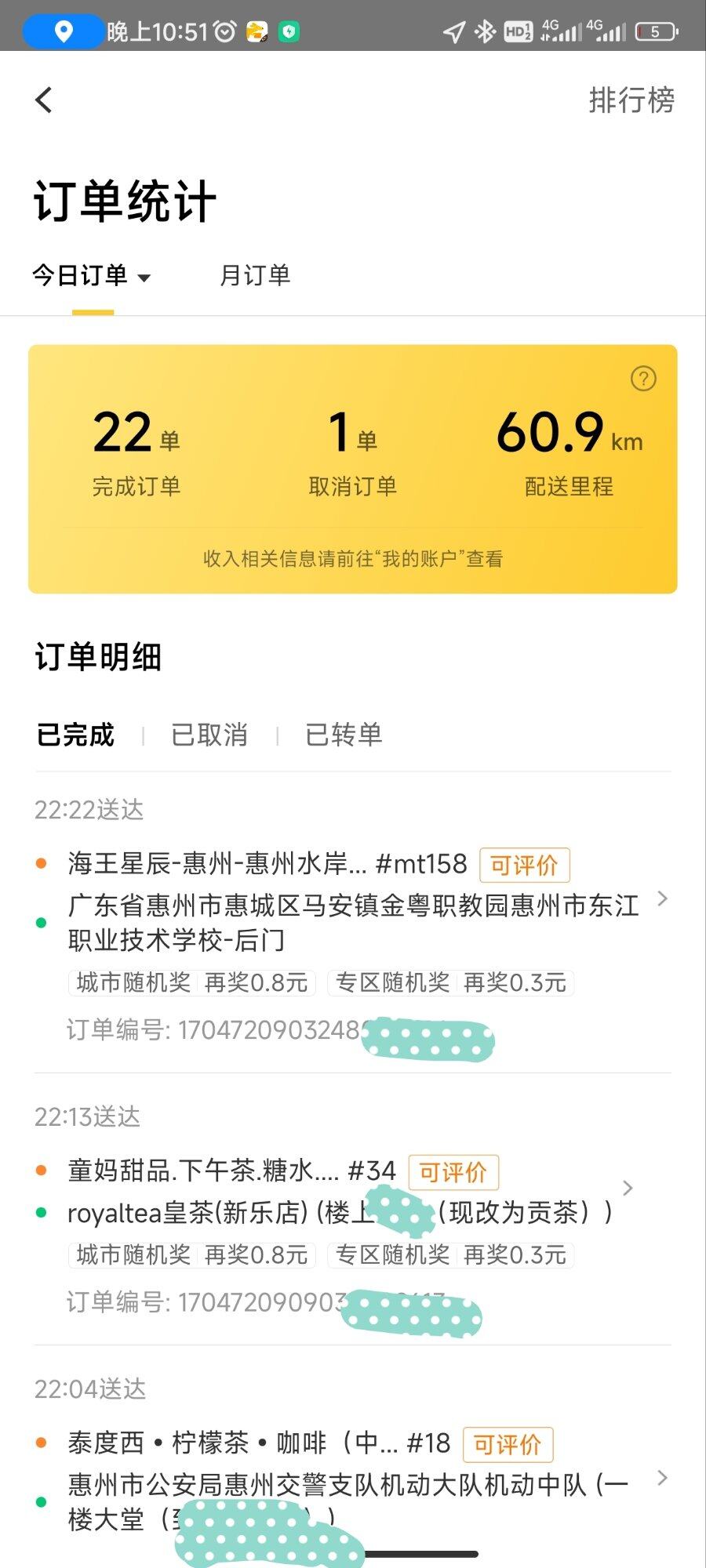Open the 排行榜 leaderboard
The height and width of the screenshot is (1568, 706).
(631, 100)
